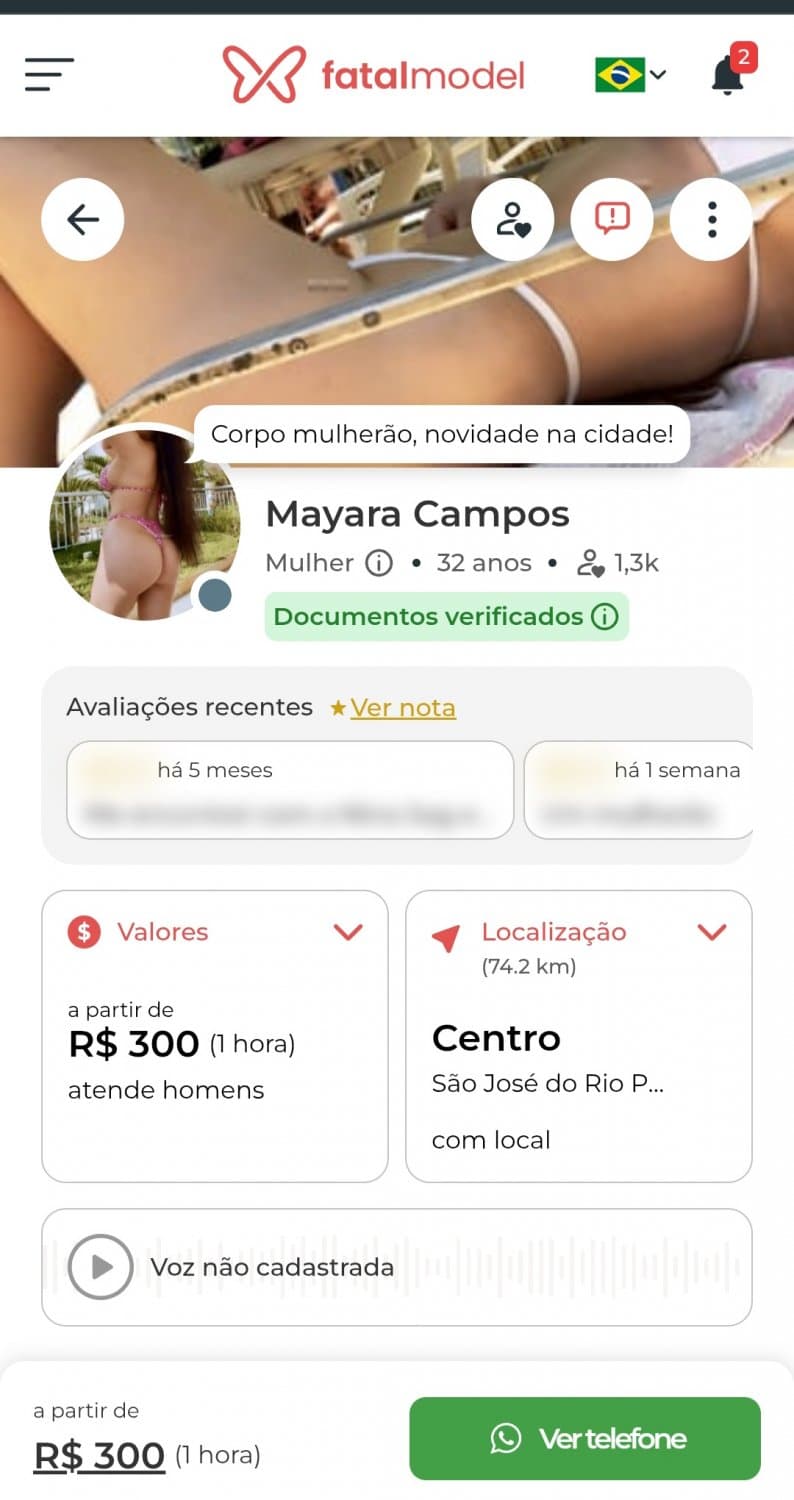Image resolution: width=794 pixels, height=1500 pixels.
Task: Go back with the arrow button
Action: tap(83, 219)
